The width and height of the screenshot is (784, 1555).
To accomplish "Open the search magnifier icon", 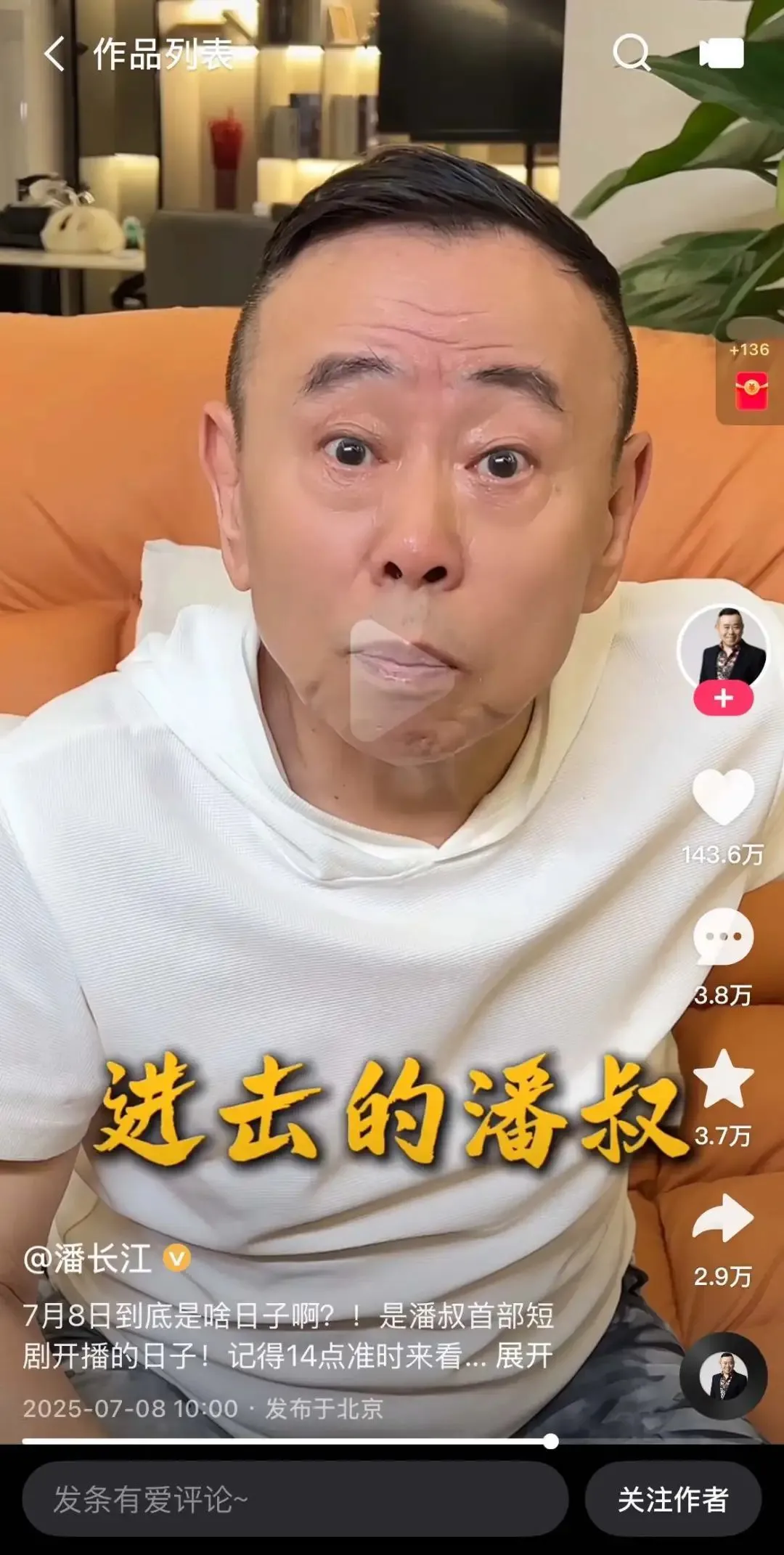I will [x=631, y=53].
